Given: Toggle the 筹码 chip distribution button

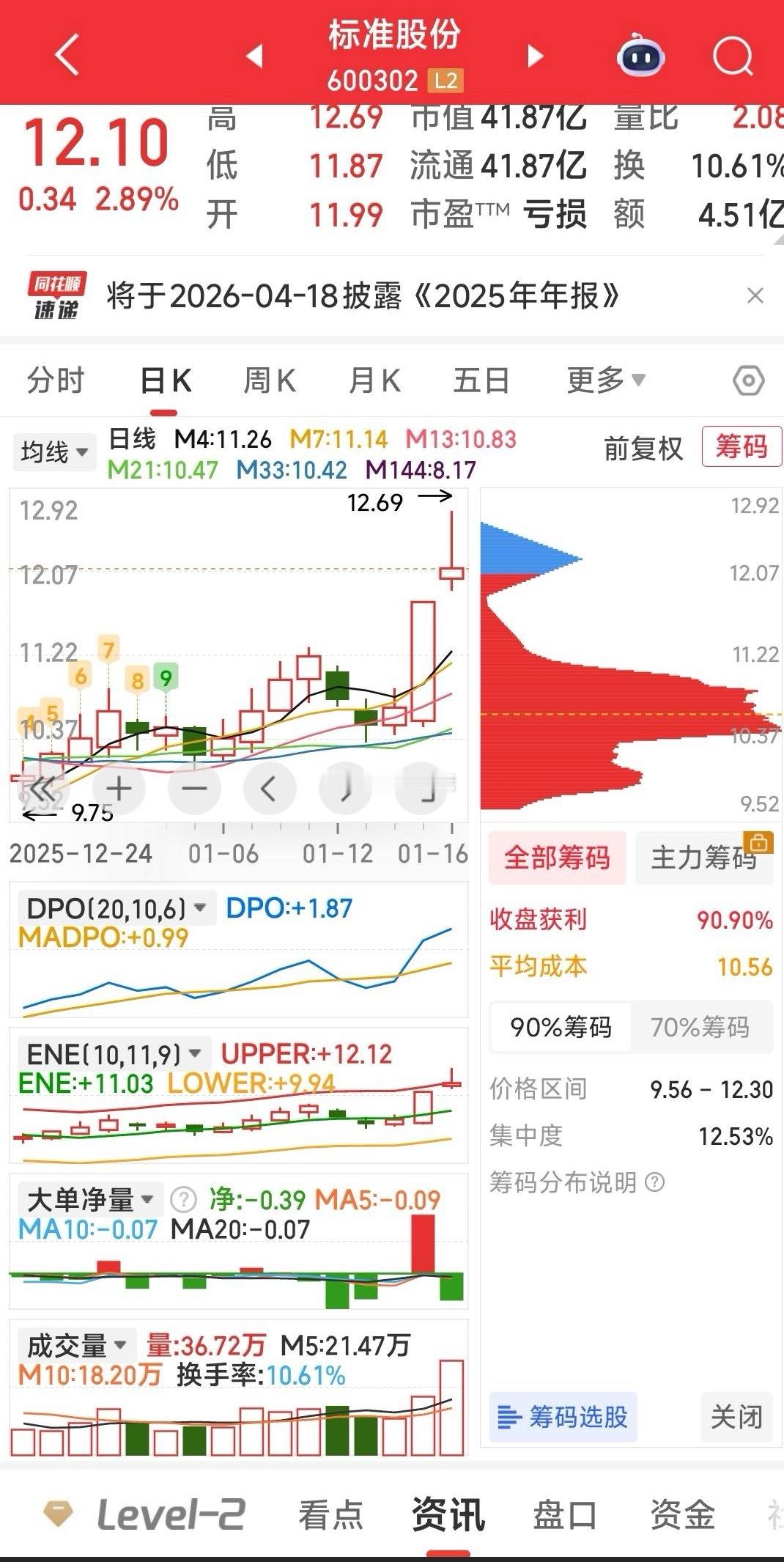Looking at the screenshot, I should coord(741,446).
